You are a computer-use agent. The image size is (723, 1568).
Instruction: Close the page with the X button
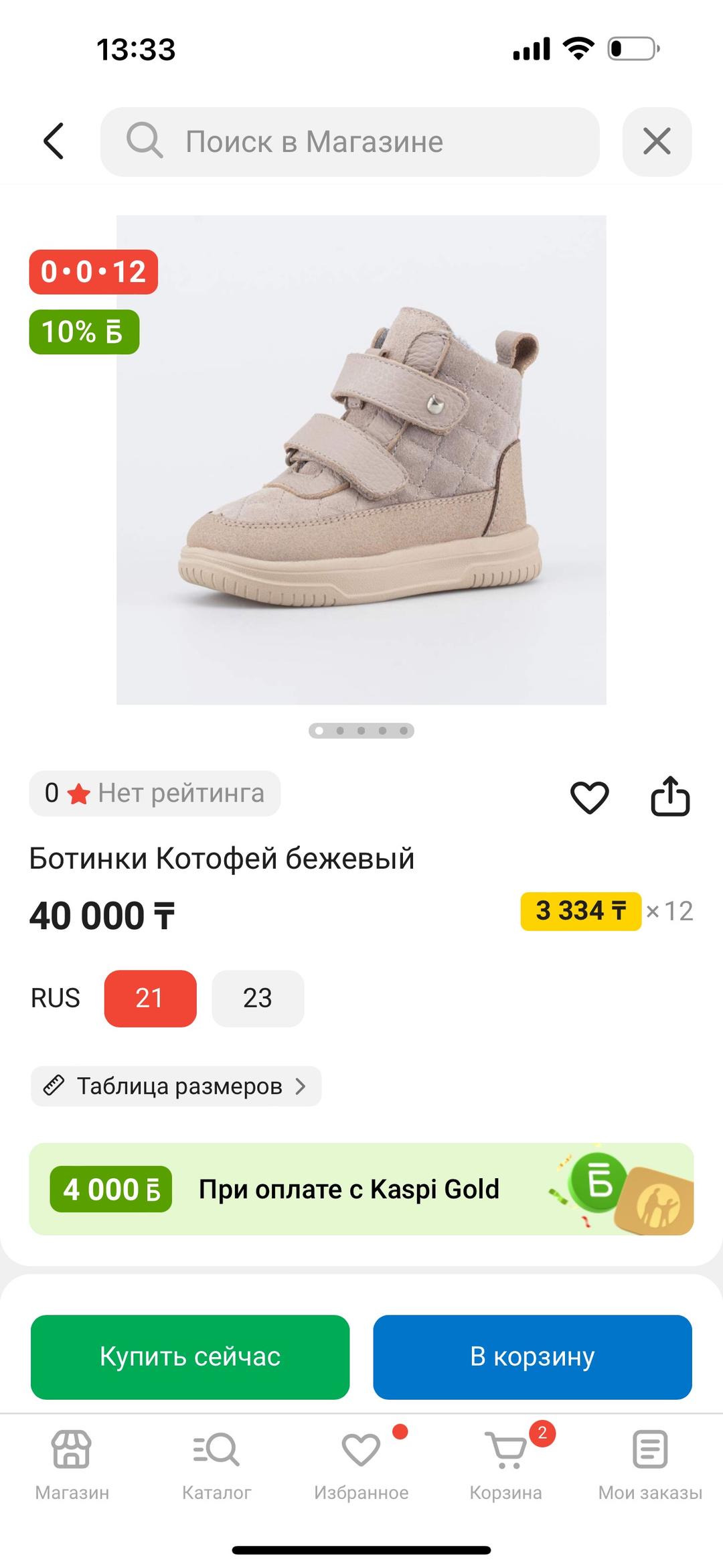(x=657, y=142)
